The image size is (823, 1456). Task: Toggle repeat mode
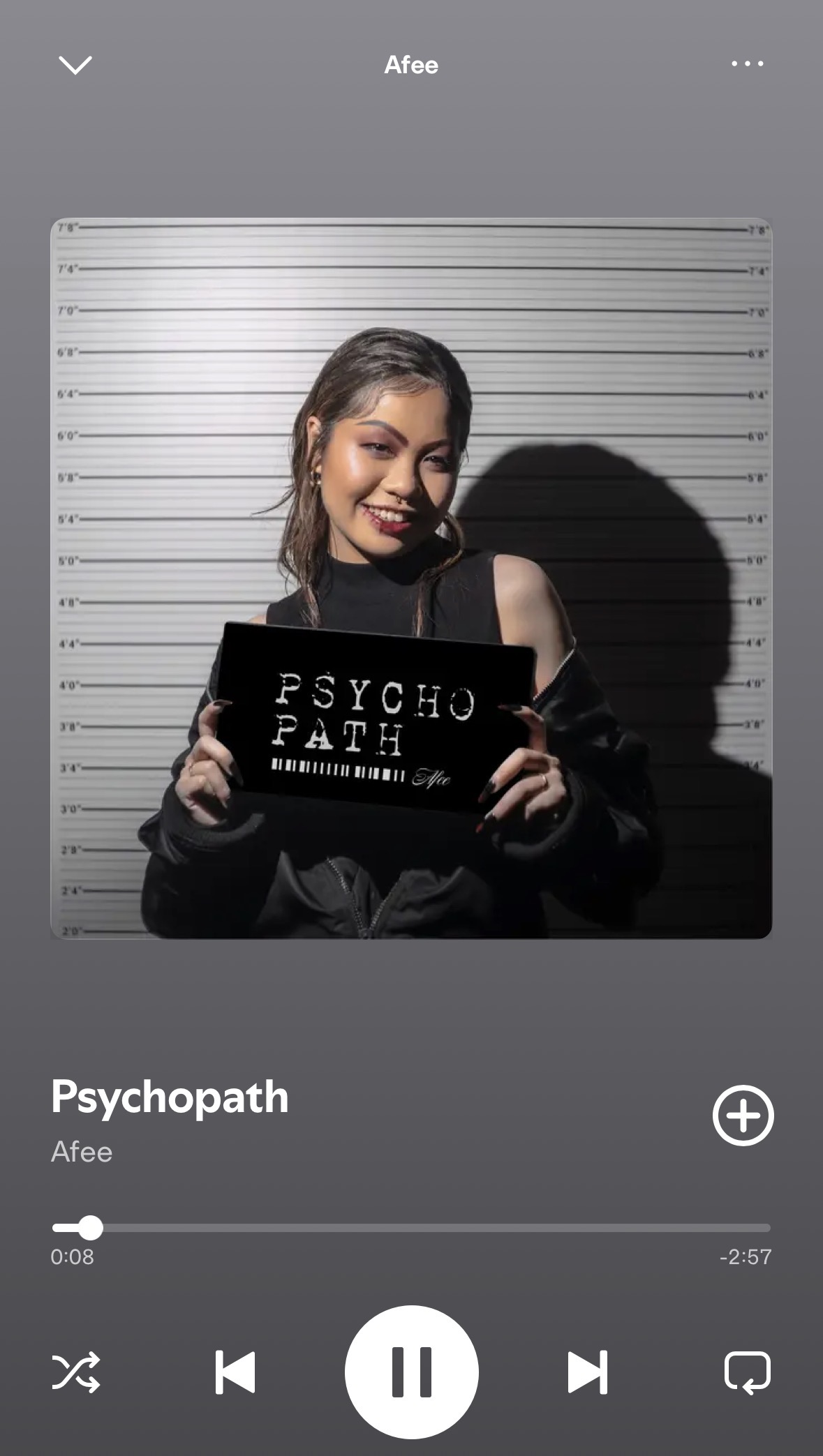tap(747, 1372)
